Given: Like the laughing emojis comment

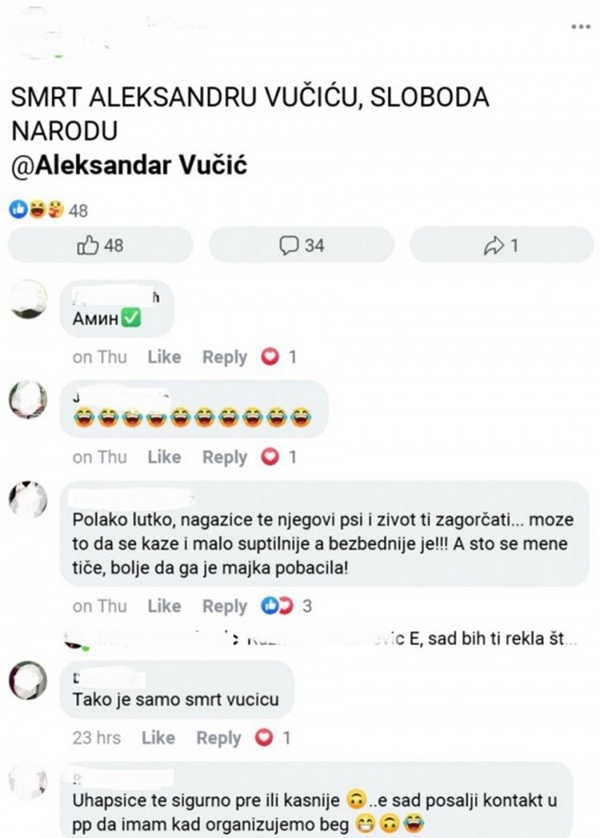Looking at the screenshot, I should [164, 457].
